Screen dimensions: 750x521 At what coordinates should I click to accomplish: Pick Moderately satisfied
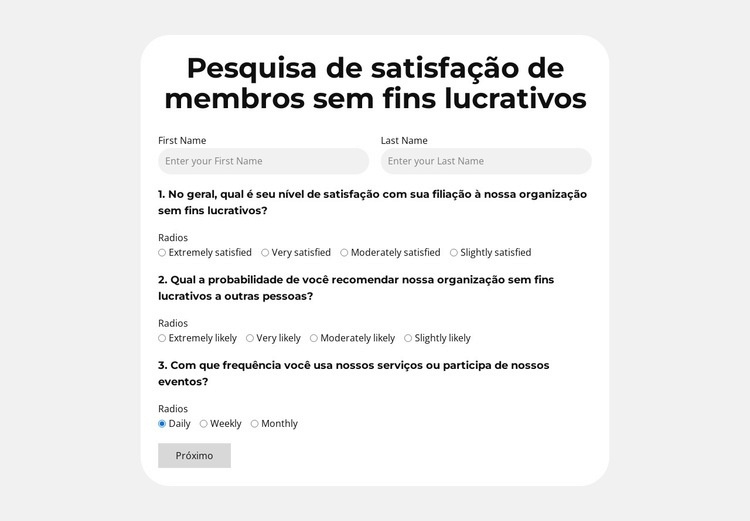pyautogui.click(x=344, y=253)
